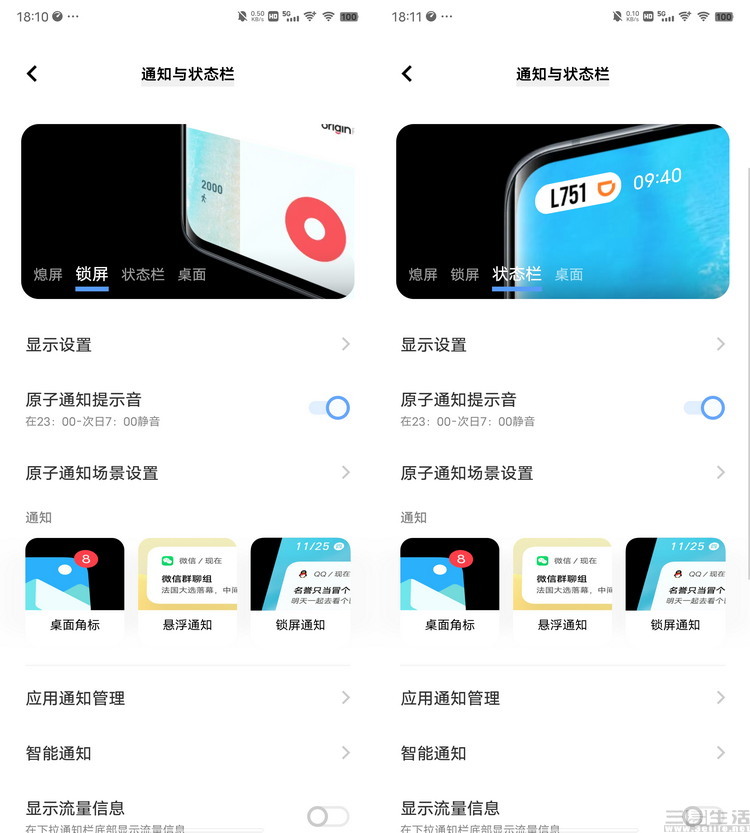Screen dimensions: 750x833
Task: Select 熄屏 tab on the 18:10 screen
Action: (x=48, y=274)
